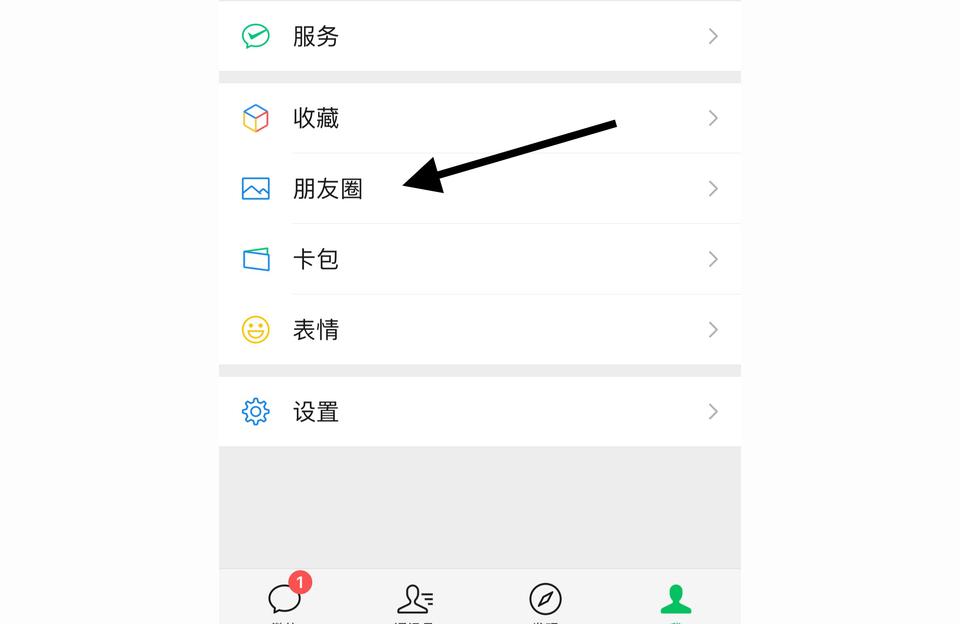Open the 服务 (Services) row
This screenshot has height=624, width=960.
pos(479,36)
